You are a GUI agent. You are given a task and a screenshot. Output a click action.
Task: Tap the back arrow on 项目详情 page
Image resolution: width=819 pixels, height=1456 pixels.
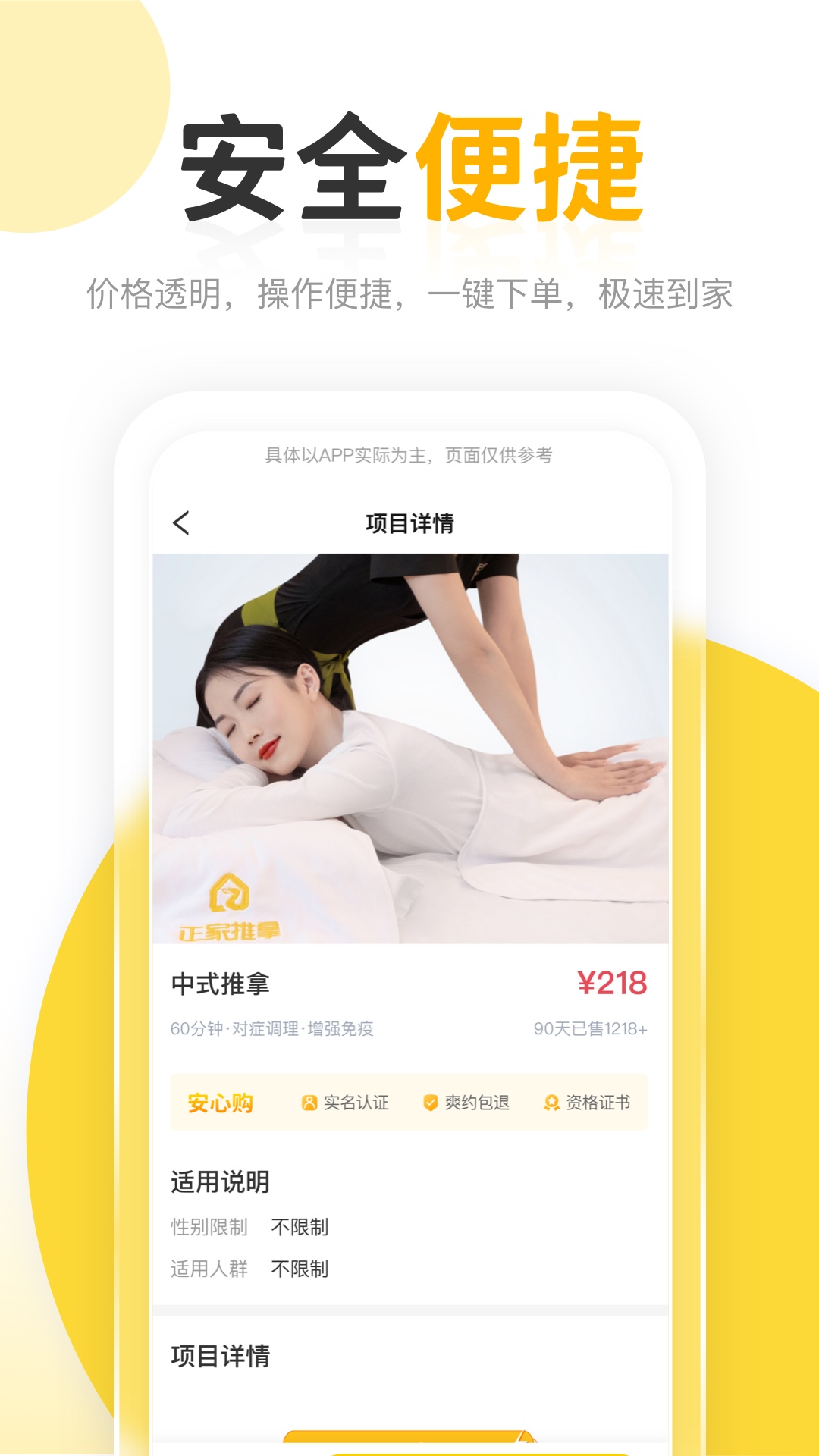click(179, 521)
